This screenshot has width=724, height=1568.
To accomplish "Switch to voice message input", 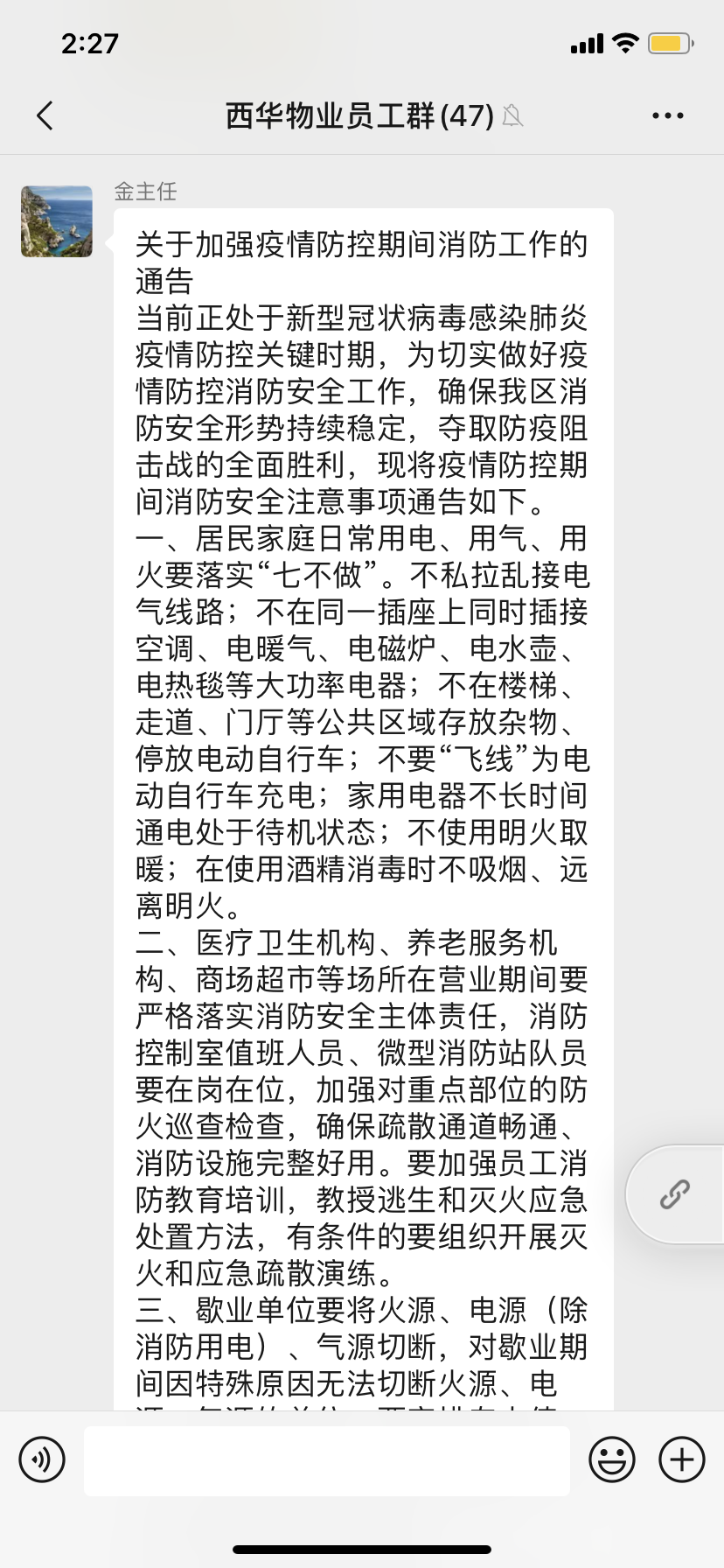I will 42,1459.
